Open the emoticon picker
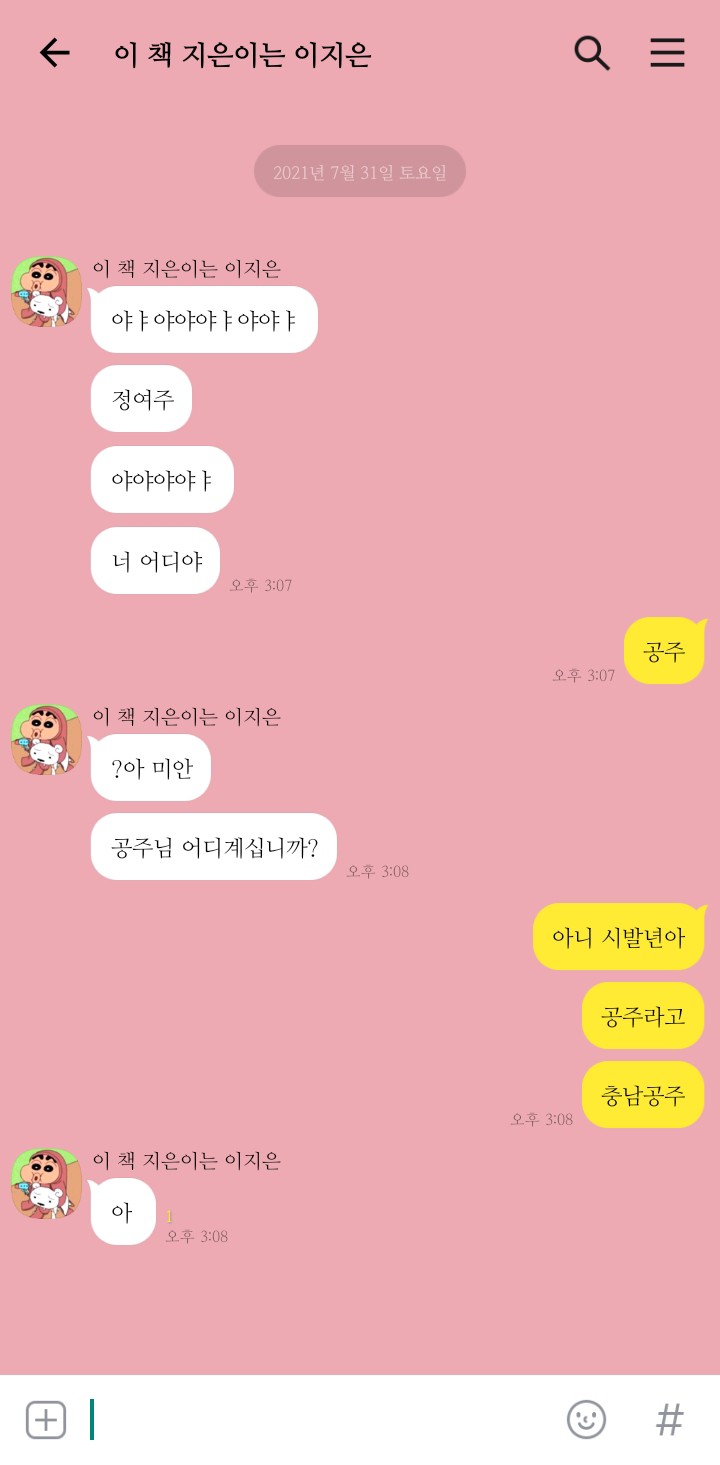Image resolution: width=720 pixels, height=1465 pixels. coord(586,1419)
